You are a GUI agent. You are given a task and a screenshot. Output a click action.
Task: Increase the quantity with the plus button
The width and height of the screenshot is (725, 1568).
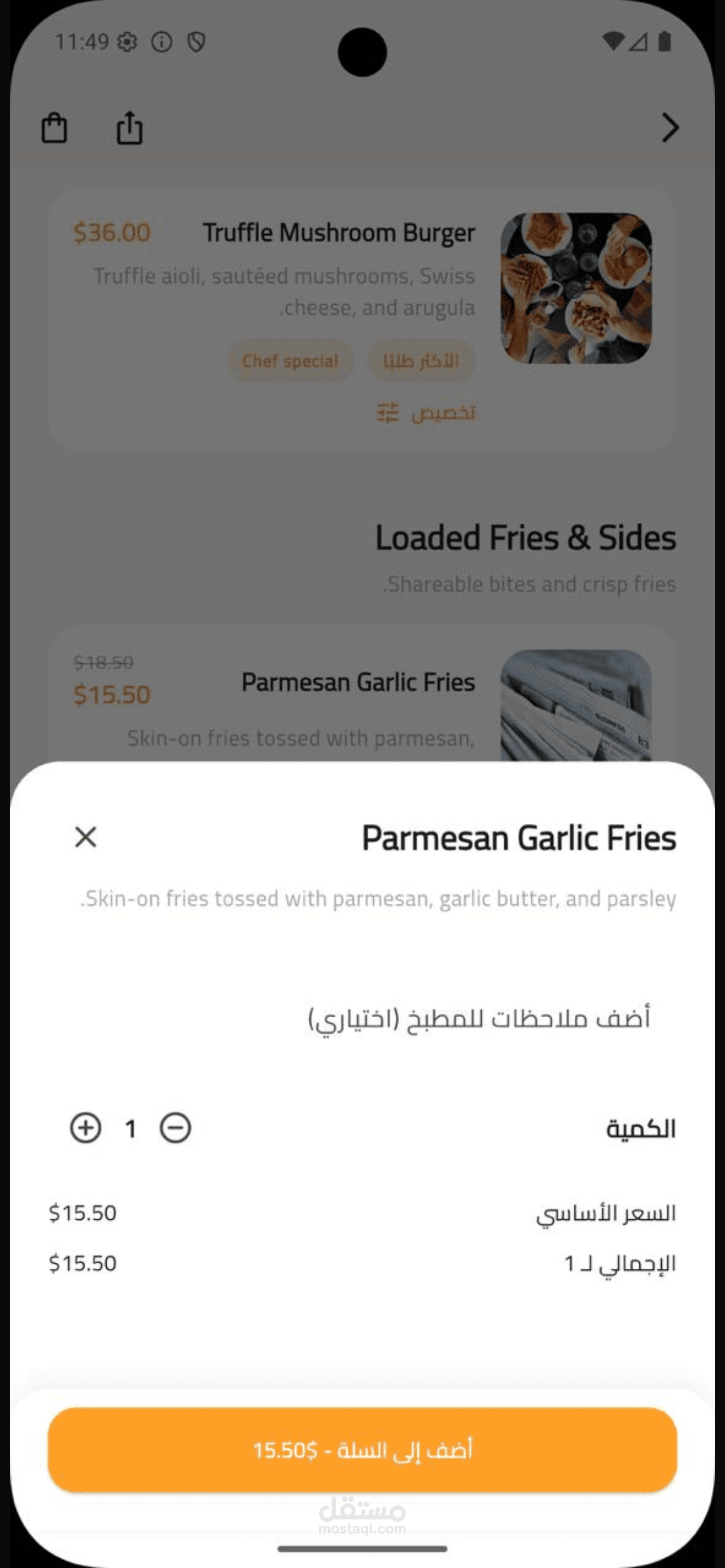pyautogui.click(x=85, y=1128)
